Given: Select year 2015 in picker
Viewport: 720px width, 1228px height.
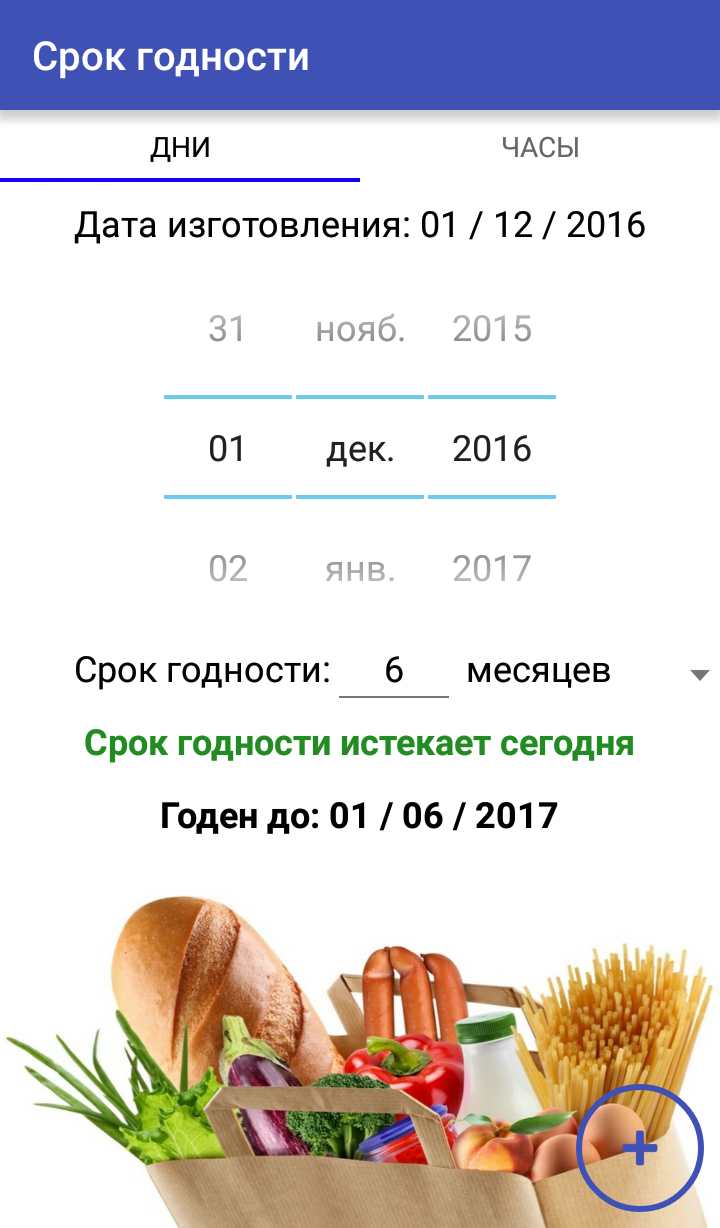Looking at the screenshot, I should (x=492, y=329).
